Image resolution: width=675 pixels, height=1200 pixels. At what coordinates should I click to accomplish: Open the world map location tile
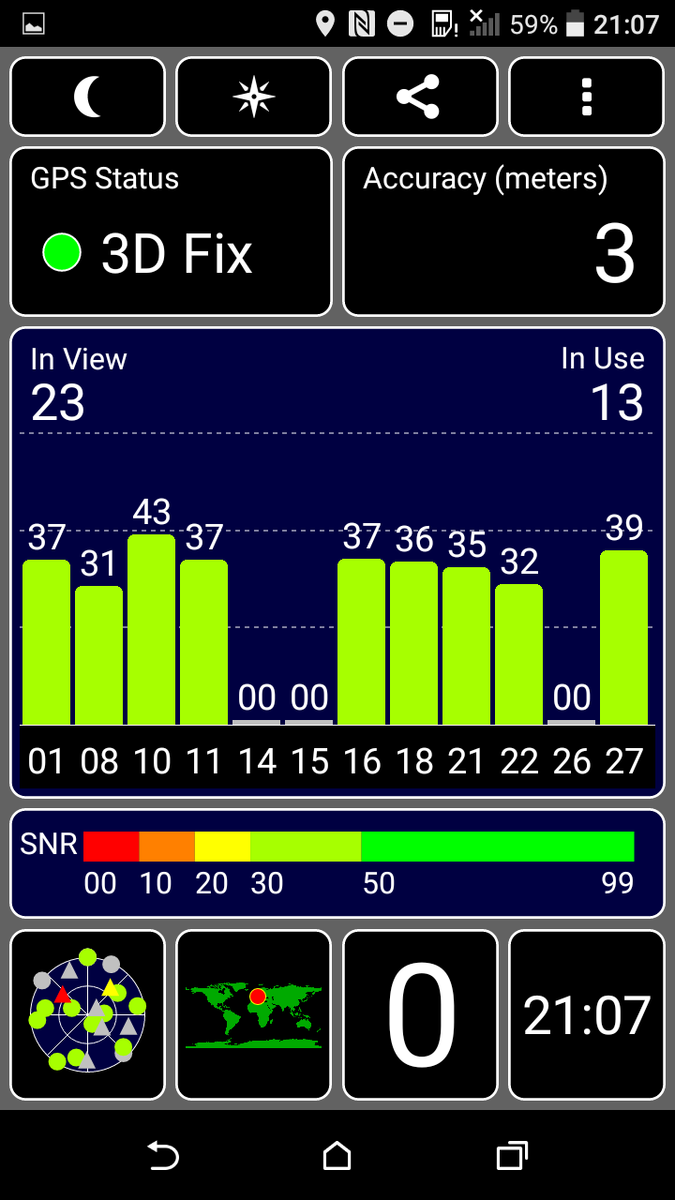[x=253, y=1015]
